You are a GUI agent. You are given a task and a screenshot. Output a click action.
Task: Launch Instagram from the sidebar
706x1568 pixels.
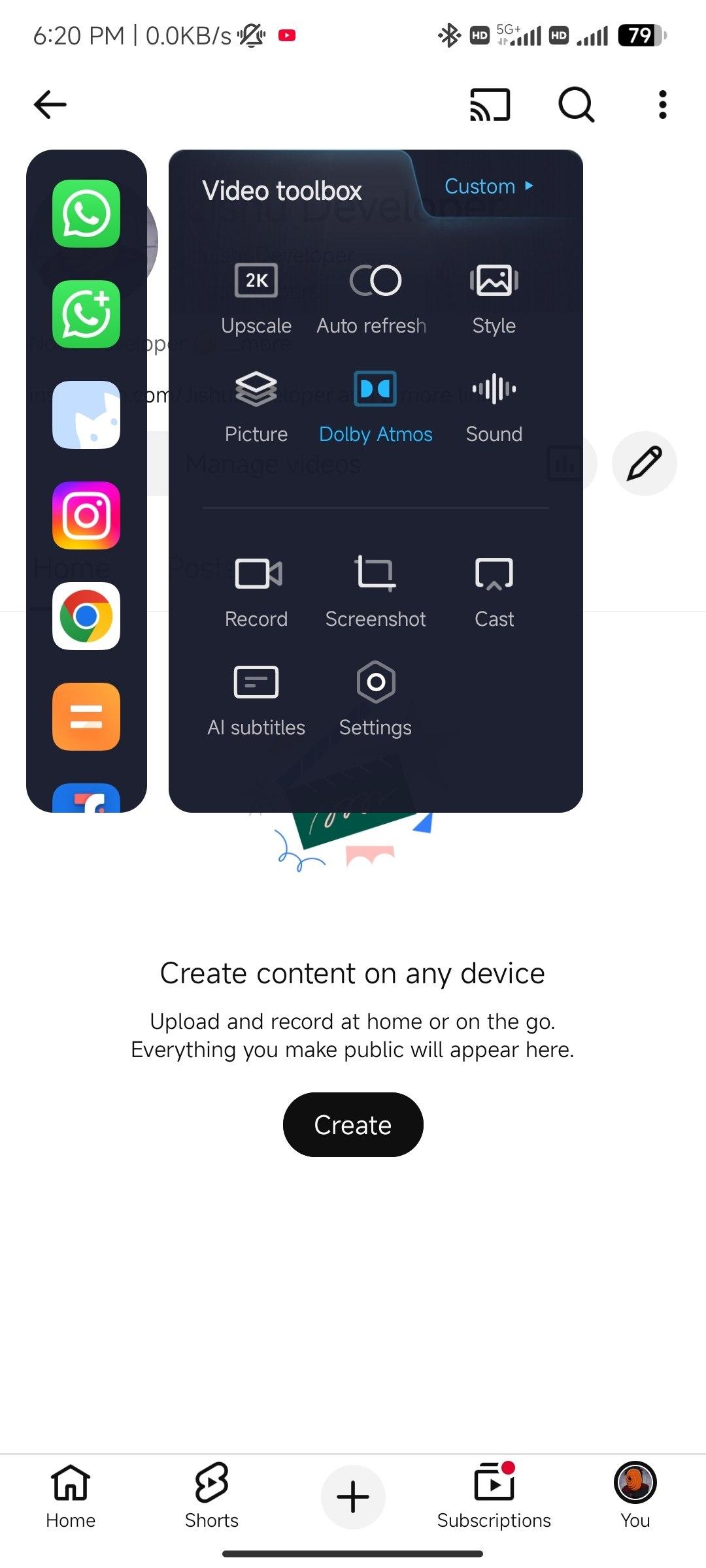coord(86,515)
